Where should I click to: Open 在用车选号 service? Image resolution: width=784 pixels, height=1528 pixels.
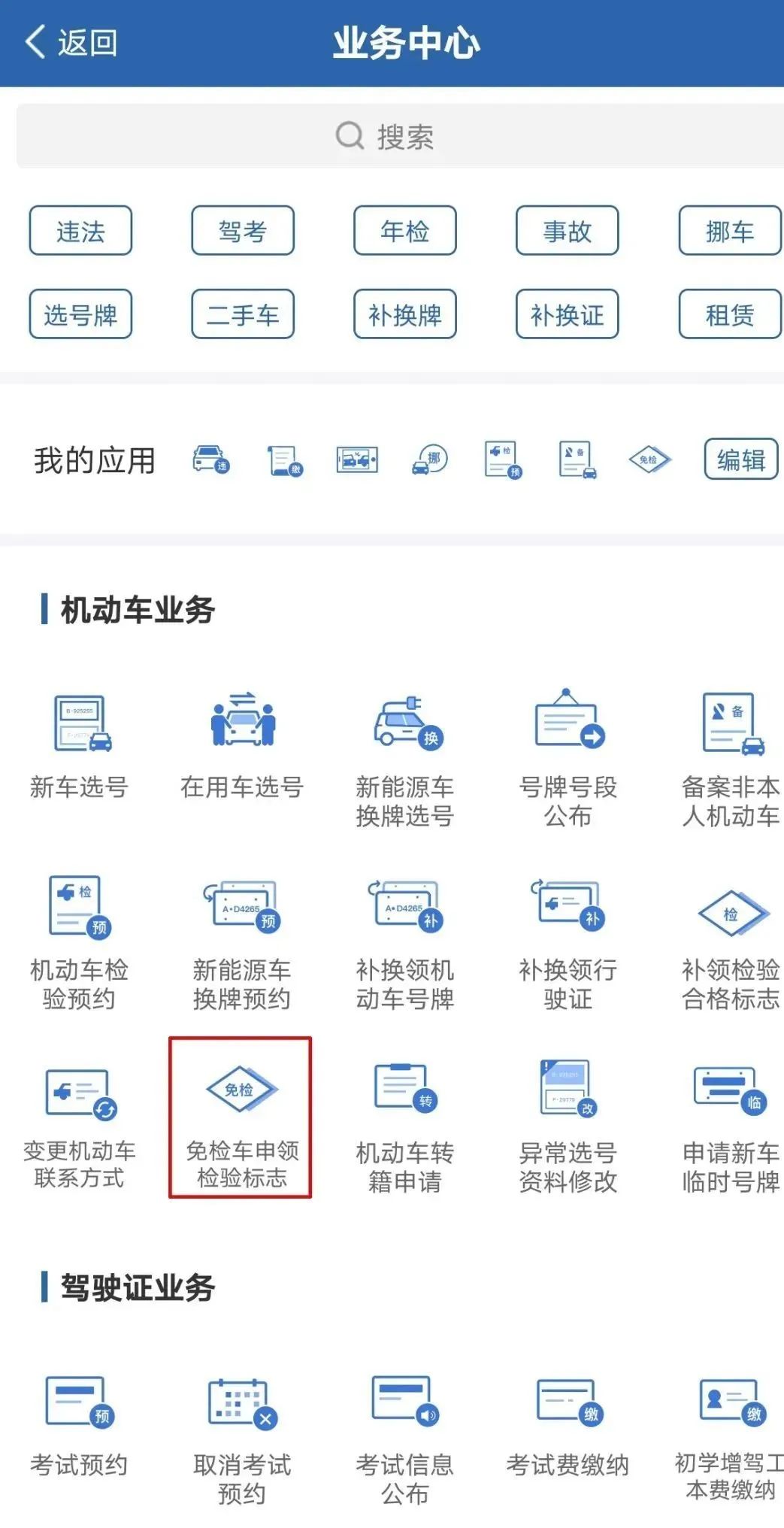tap(242, 747)
